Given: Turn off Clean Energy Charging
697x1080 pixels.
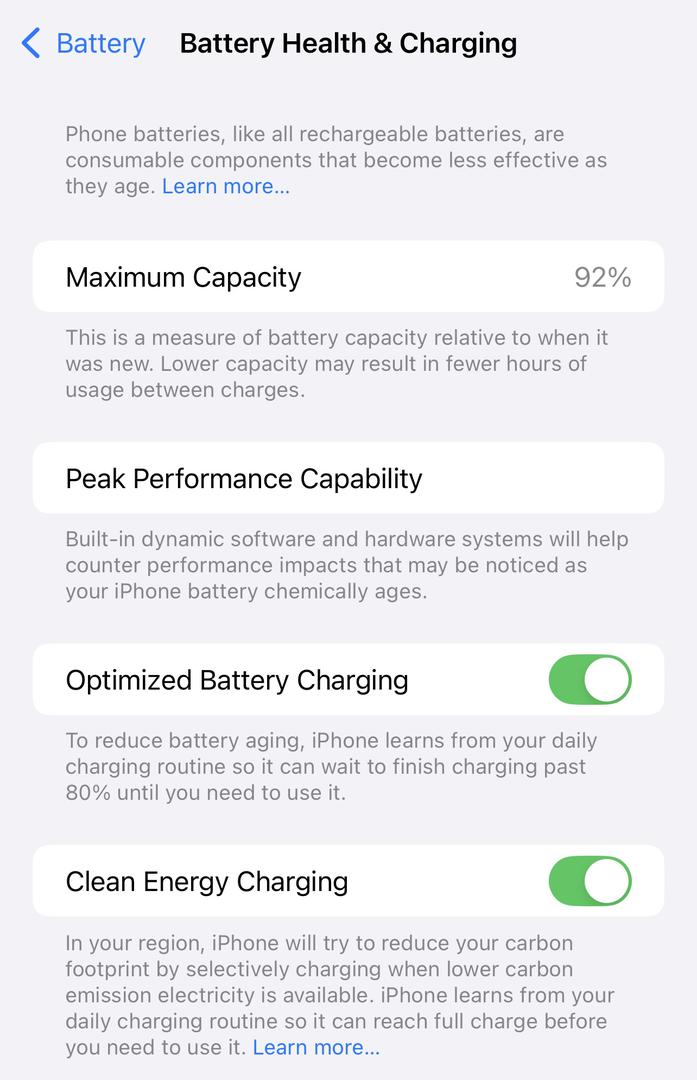Looking at the screenshot, I should click(x=589, y=881).
